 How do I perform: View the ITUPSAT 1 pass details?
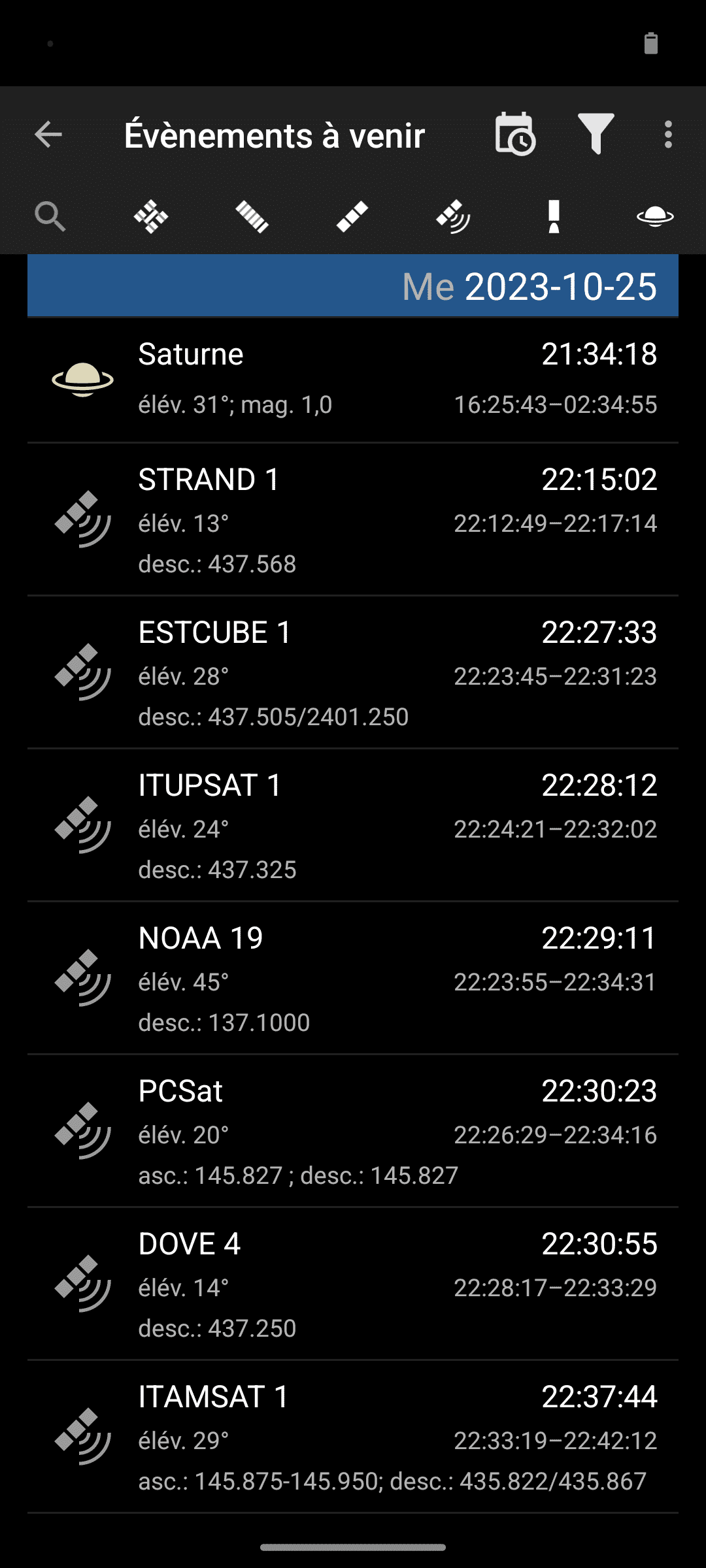[x=353, y=825]
